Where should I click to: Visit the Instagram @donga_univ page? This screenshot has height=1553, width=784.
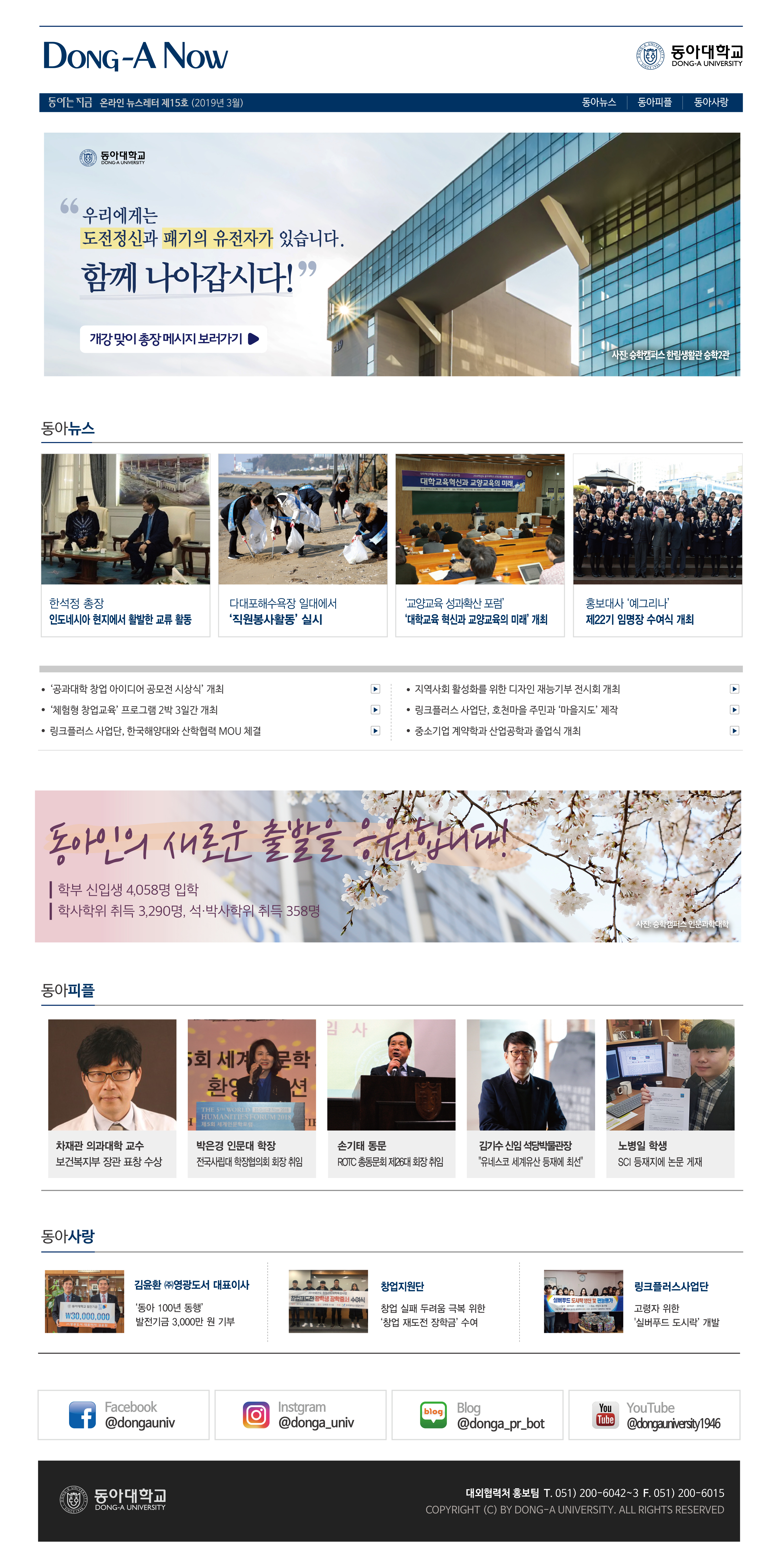pos(300,1415)
